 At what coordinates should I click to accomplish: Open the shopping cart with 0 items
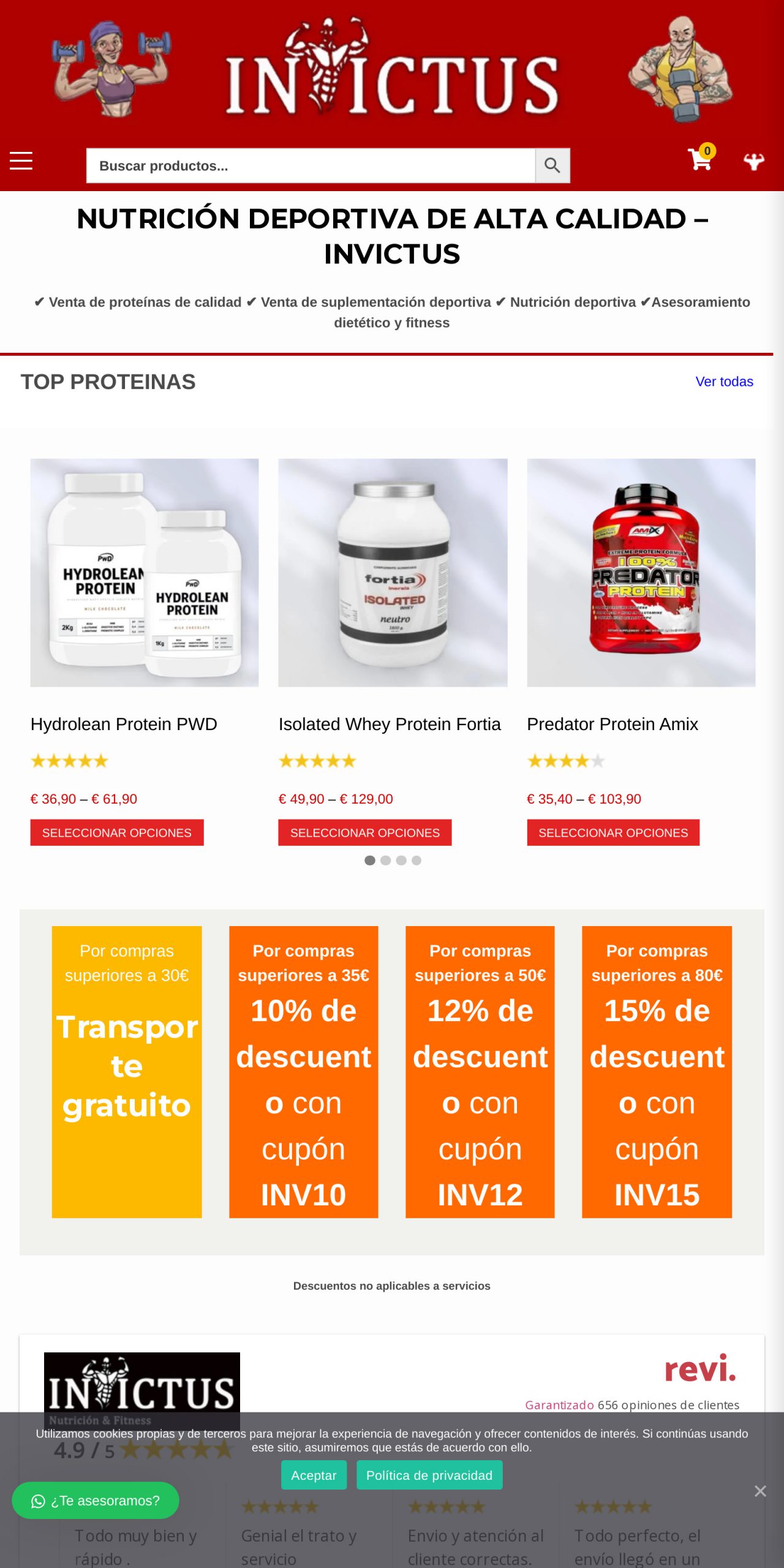click(x=698, y=161)
